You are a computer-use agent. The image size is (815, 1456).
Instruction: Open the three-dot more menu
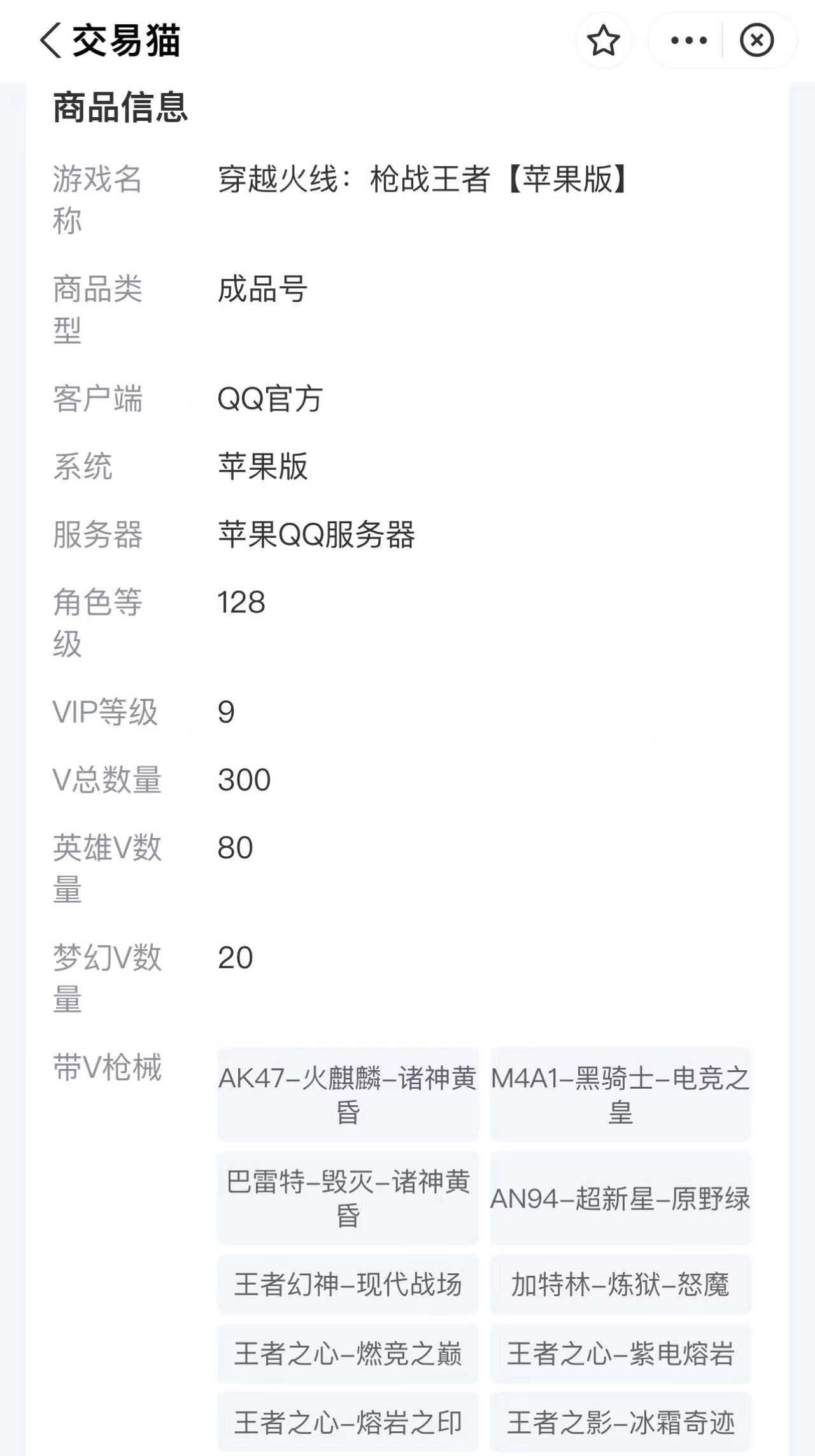[x=688, y=41]
